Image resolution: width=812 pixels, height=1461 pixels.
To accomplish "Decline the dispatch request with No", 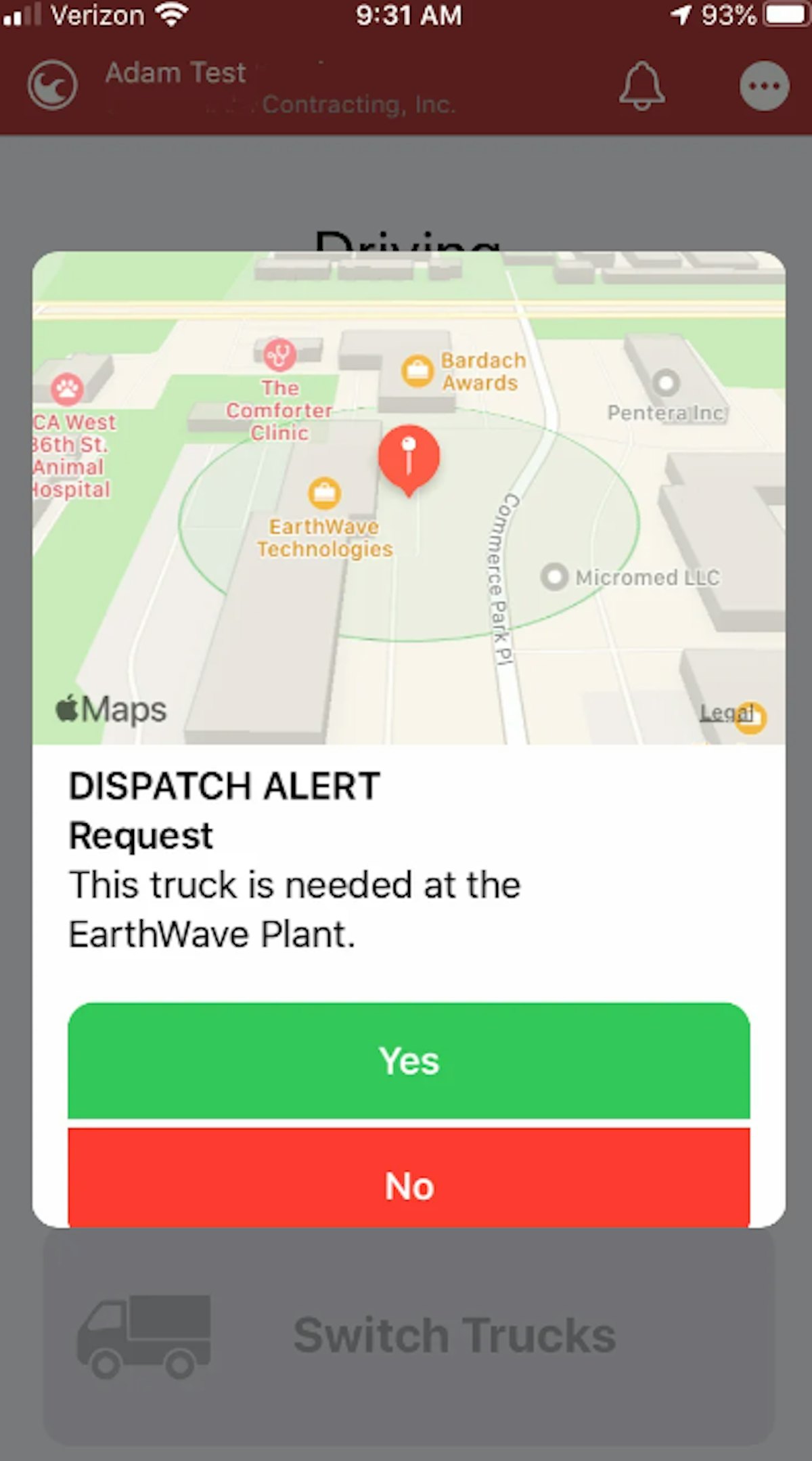I will point(409,1178).
